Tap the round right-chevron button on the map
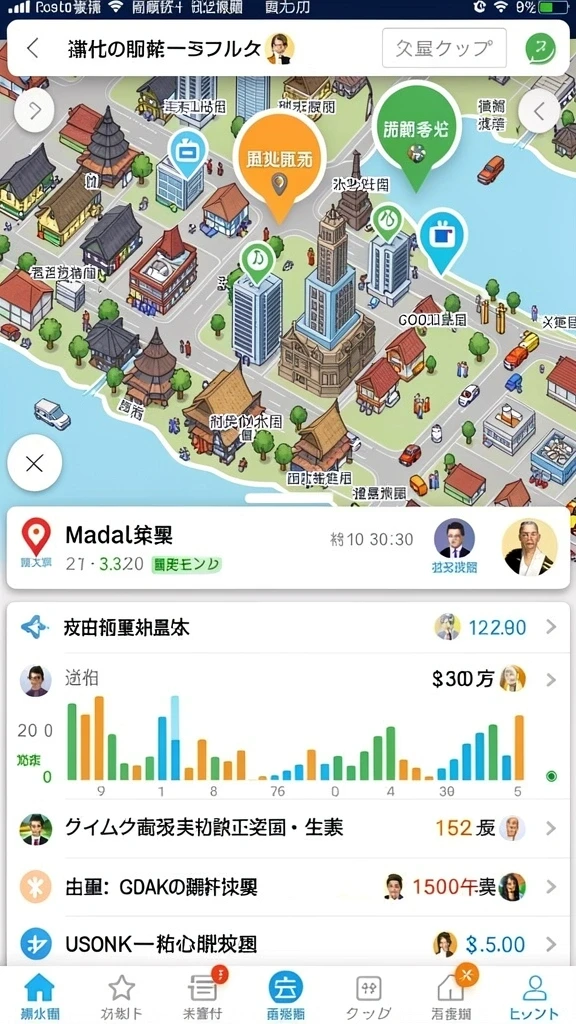The image size is (576, 1024). (35, 111)
